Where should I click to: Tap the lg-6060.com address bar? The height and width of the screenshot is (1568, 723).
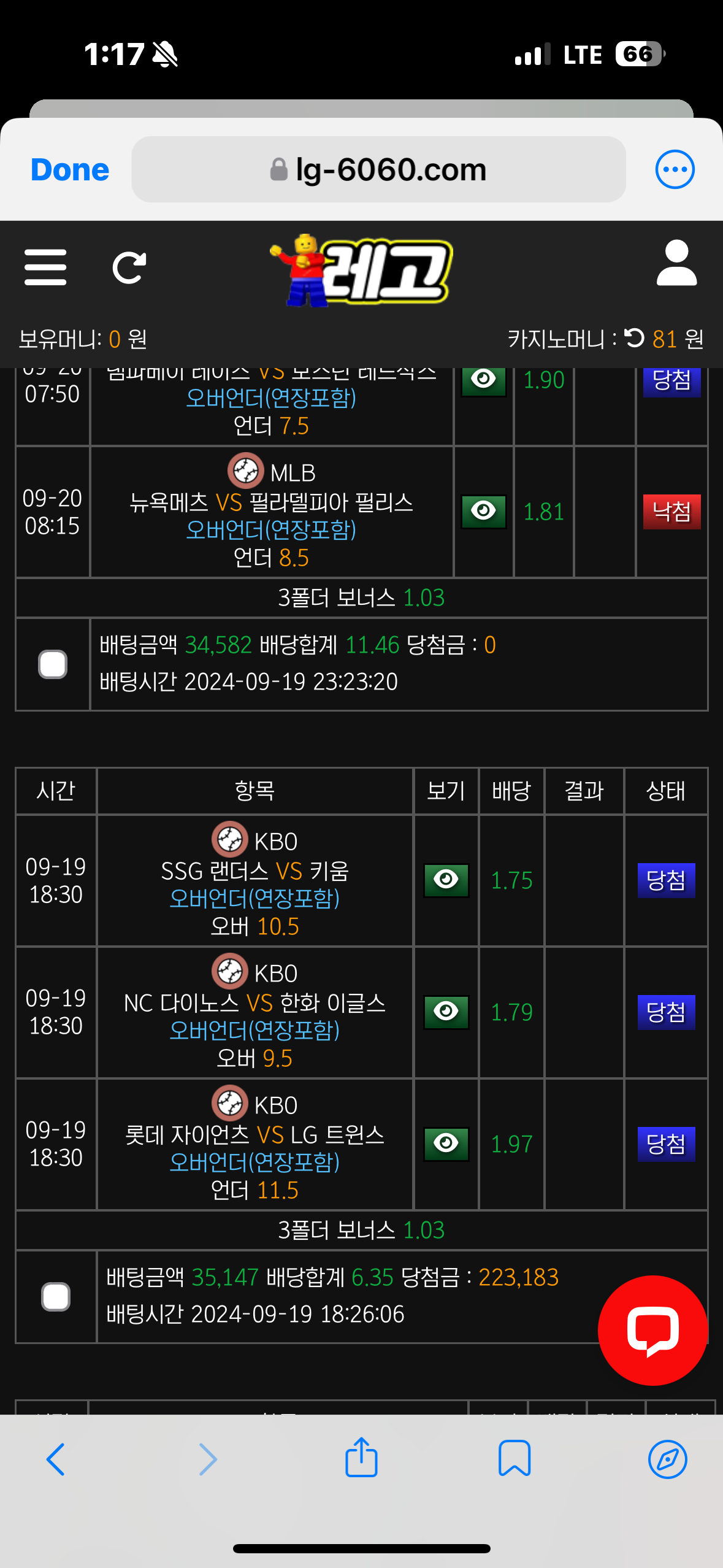378,169
